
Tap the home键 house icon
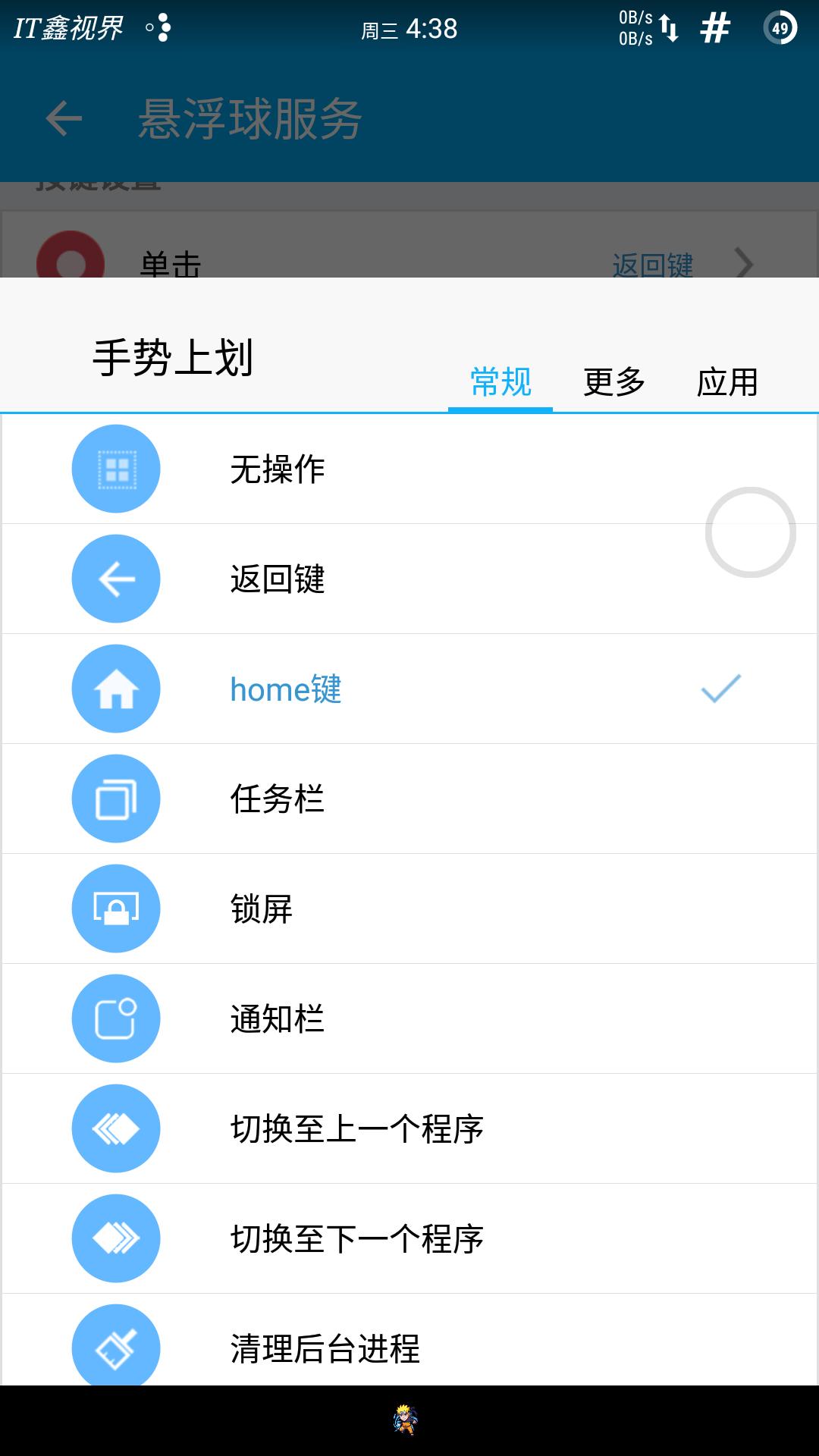tap(115, 689)
